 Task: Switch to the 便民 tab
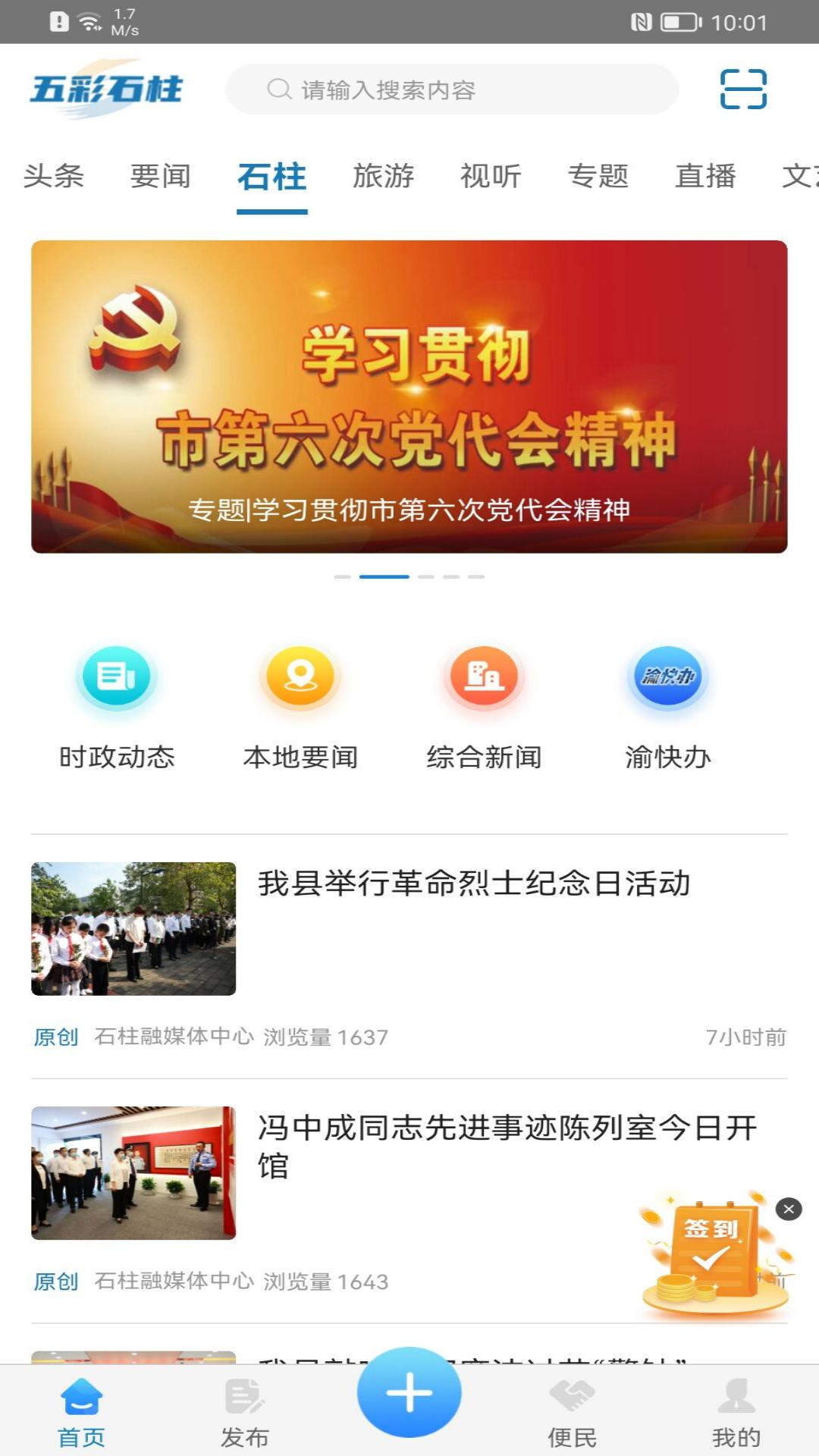[572, 1412]
